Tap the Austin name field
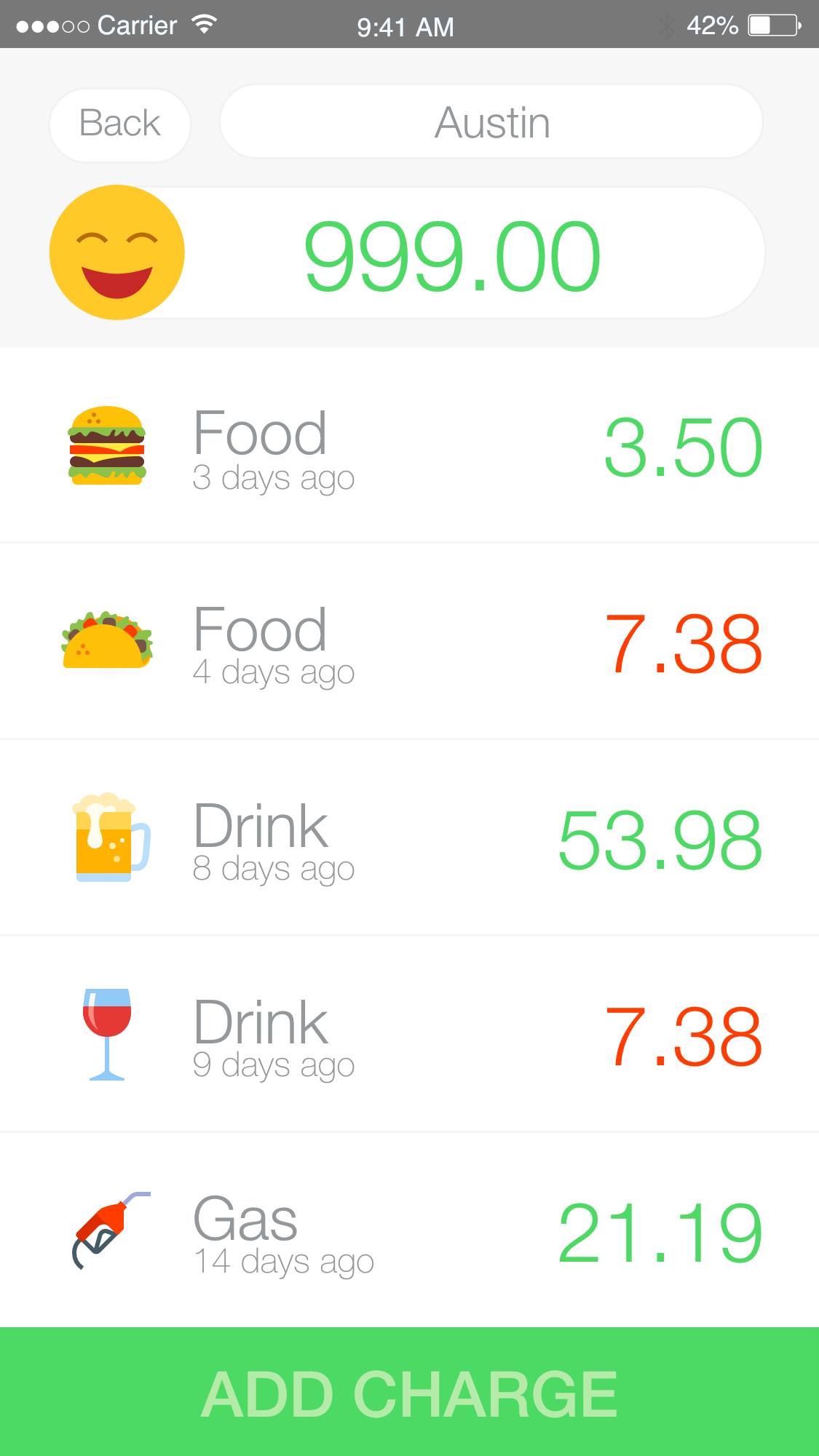This screenshot has width=819, height=1456. (491, 122)
